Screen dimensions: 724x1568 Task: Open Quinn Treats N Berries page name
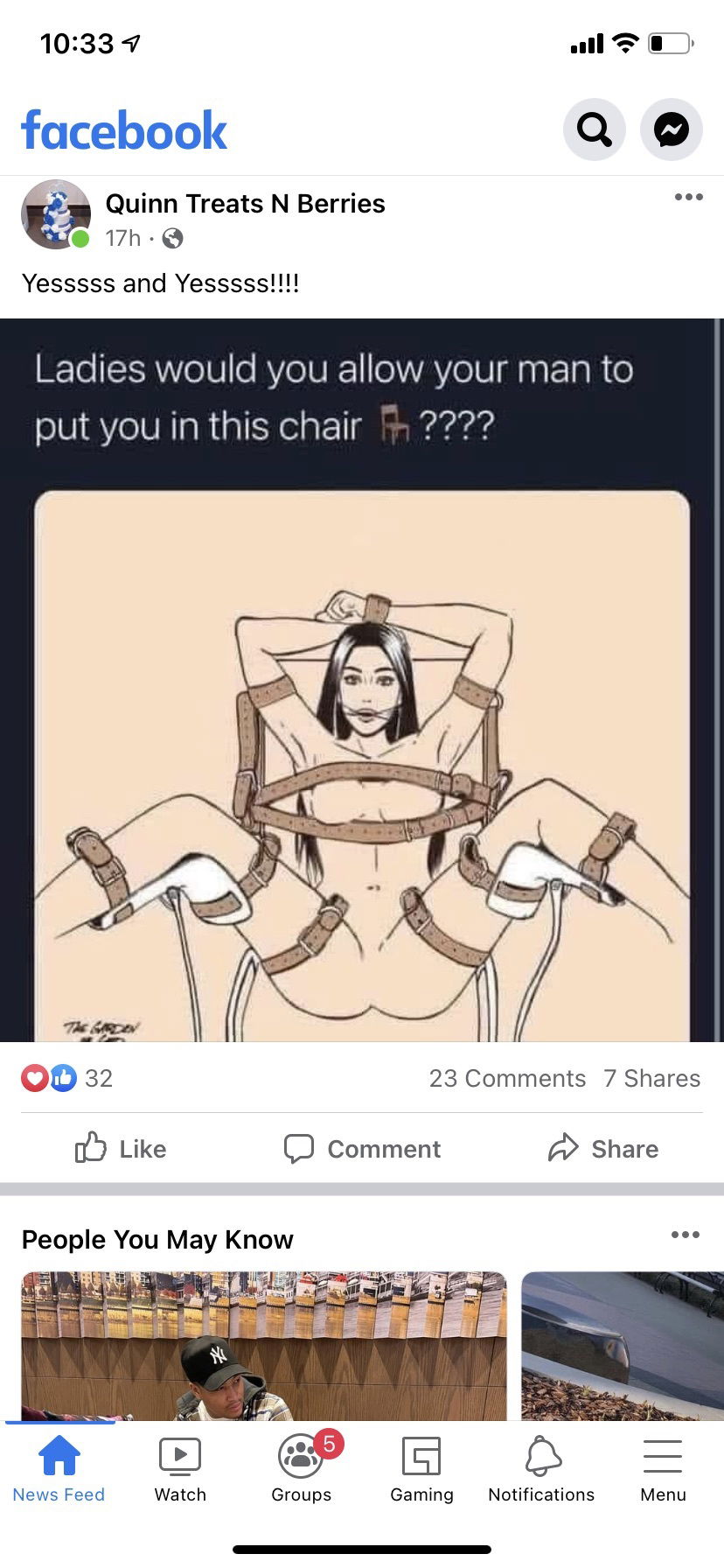(x=245, y=203)
